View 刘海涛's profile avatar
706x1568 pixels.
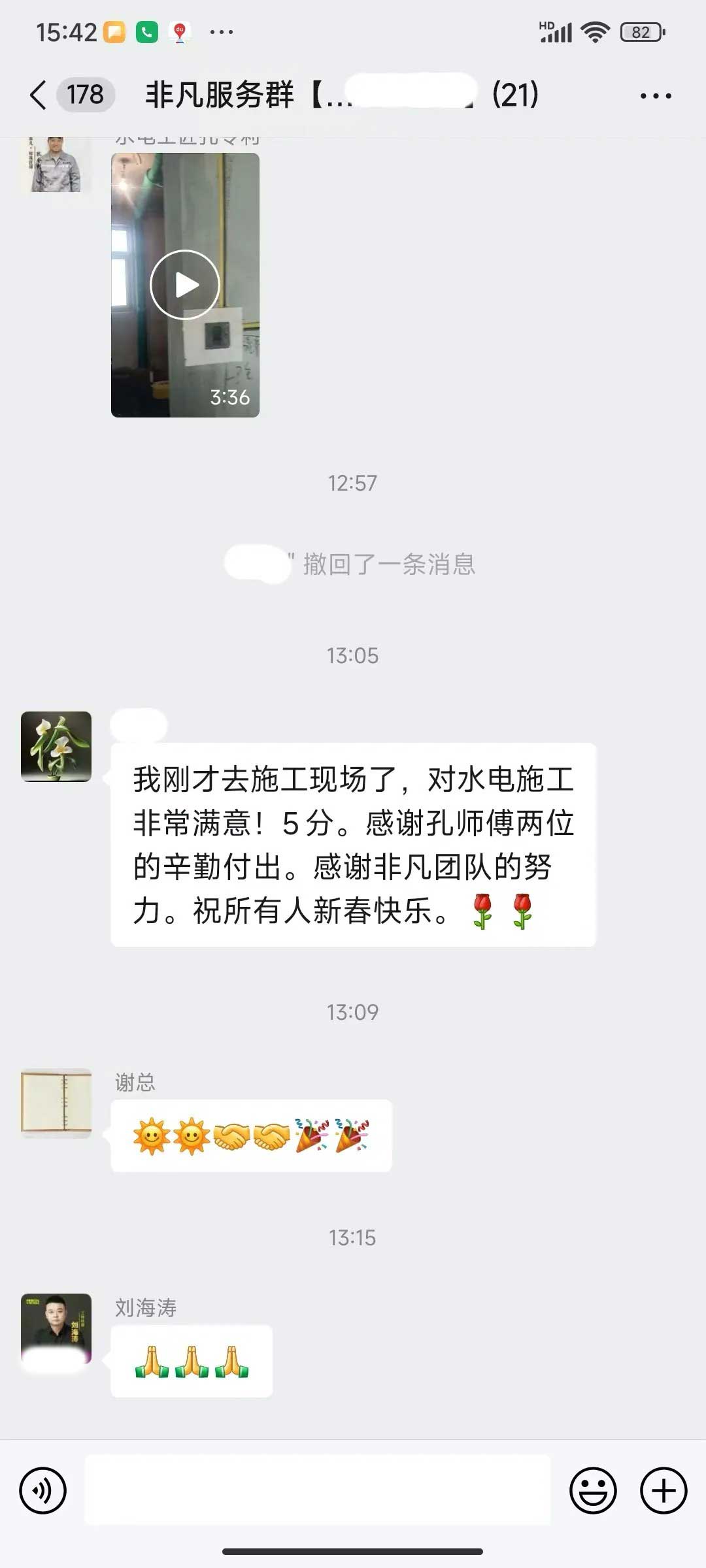(x=56, y=1328)
